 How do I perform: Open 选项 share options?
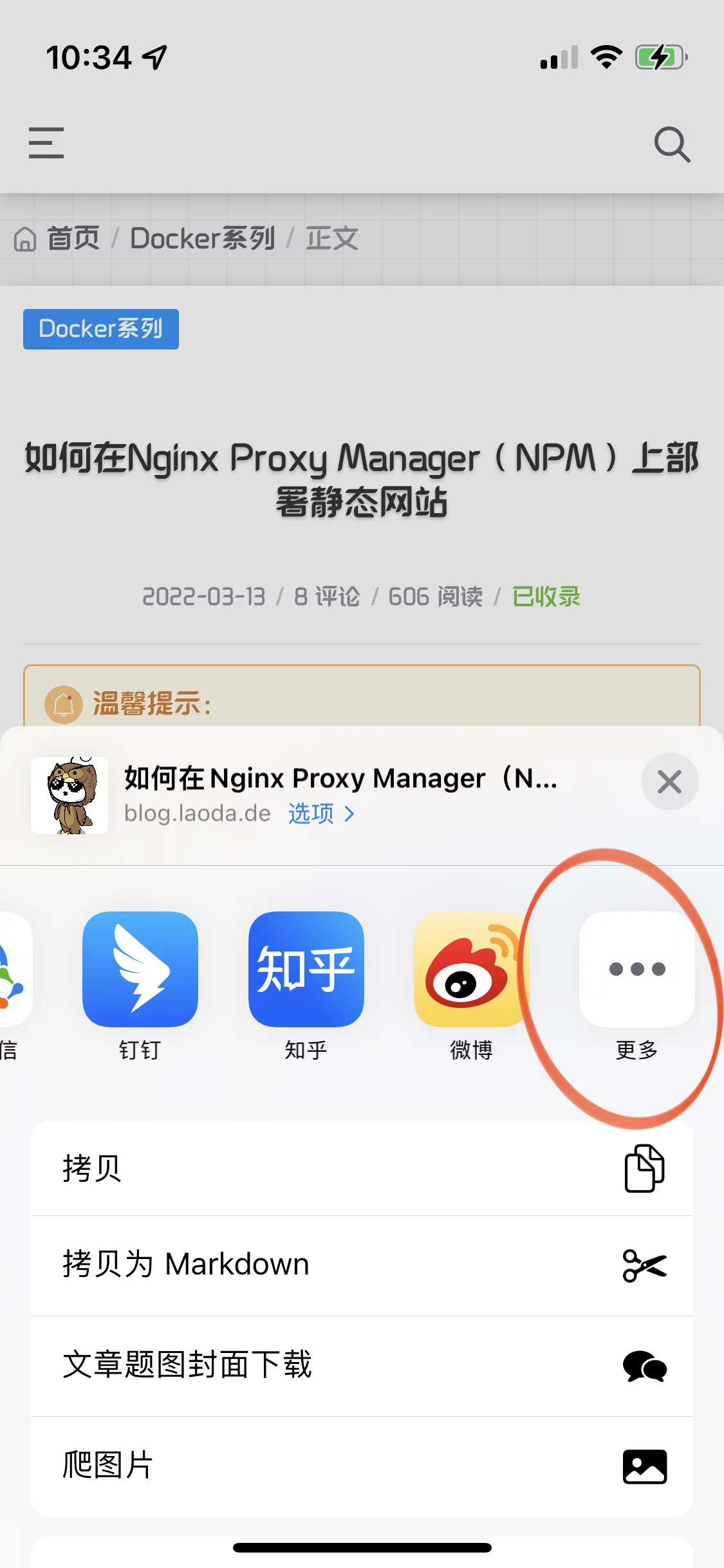pyautogui.click(x=320, y=814)
